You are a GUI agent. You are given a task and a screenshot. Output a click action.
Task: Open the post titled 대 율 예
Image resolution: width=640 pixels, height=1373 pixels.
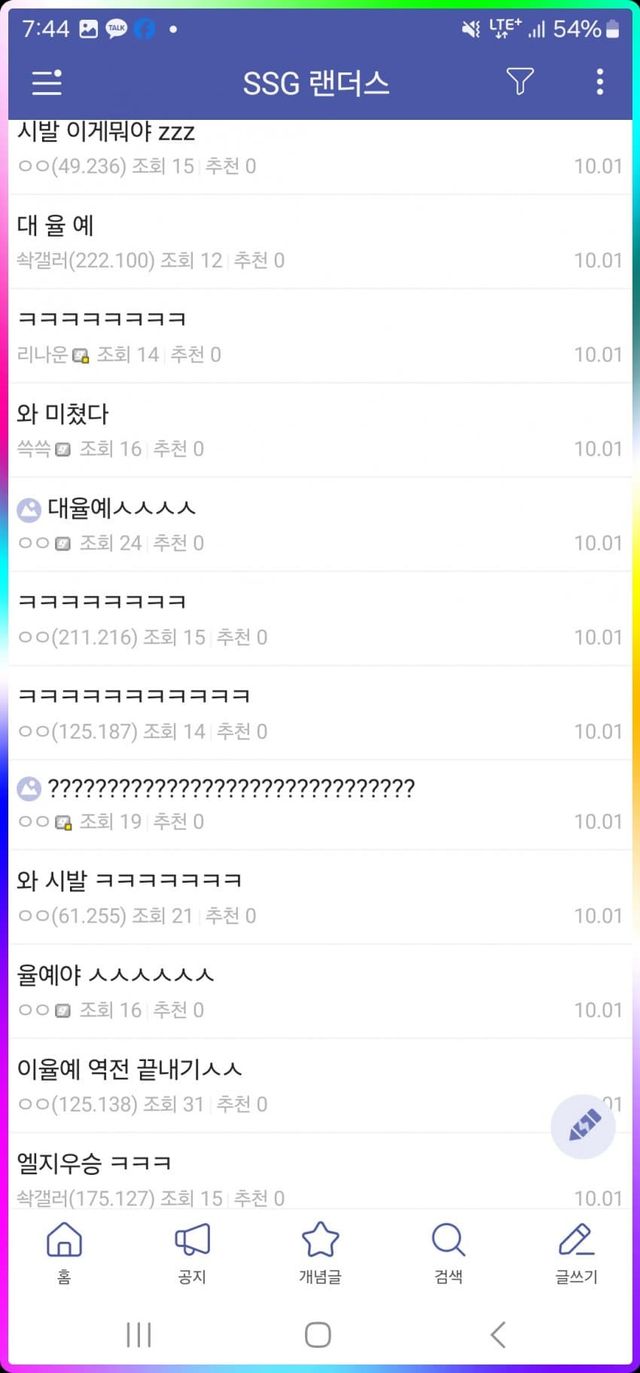click(56, 226)
